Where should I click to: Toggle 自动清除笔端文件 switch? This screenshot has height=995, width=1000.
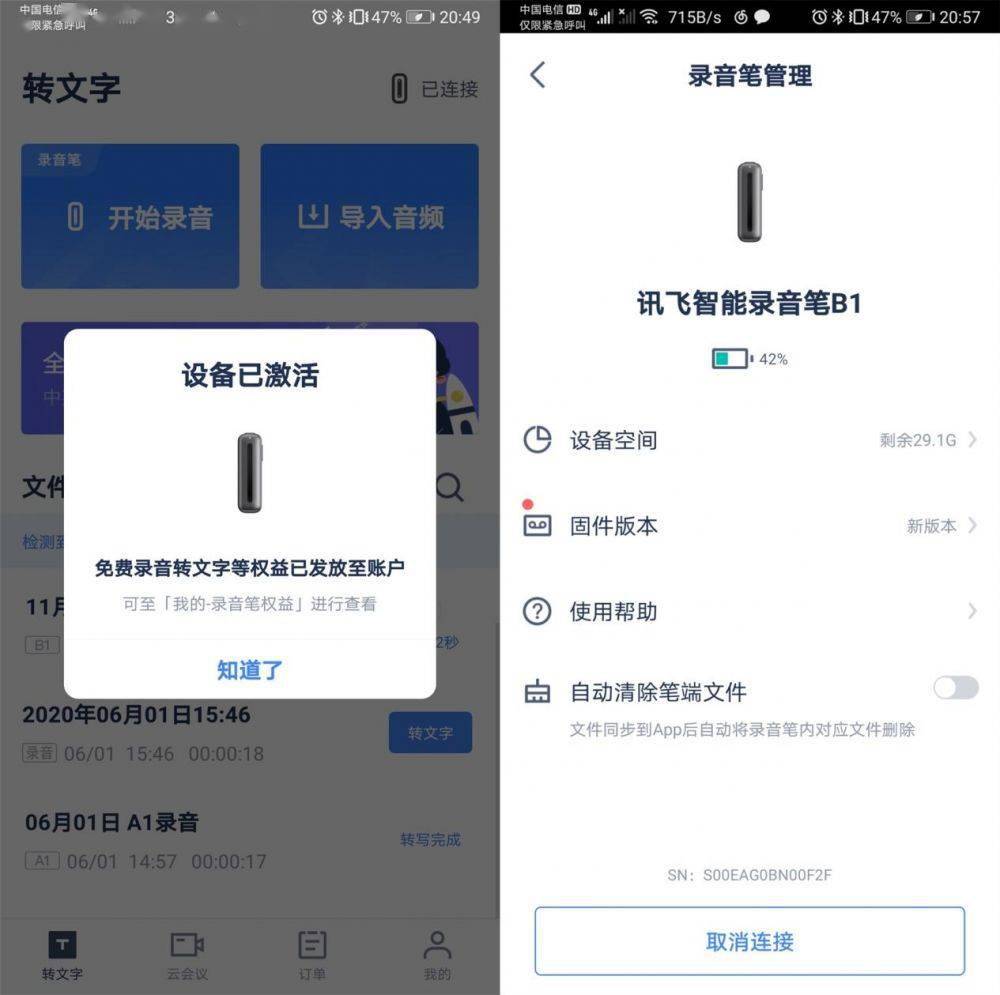pos(955,687)
